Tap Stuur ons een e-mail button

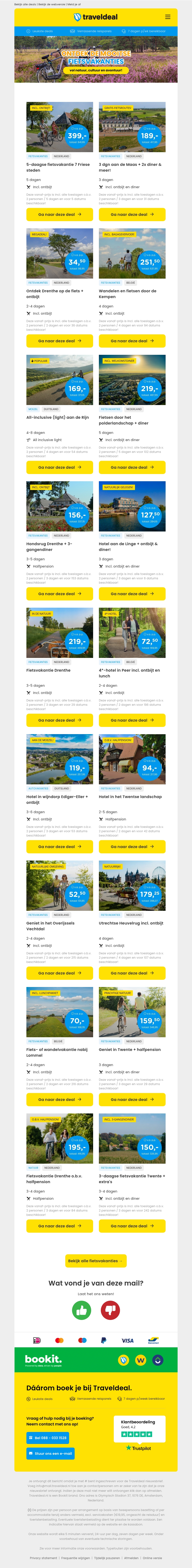[50, 1453]
